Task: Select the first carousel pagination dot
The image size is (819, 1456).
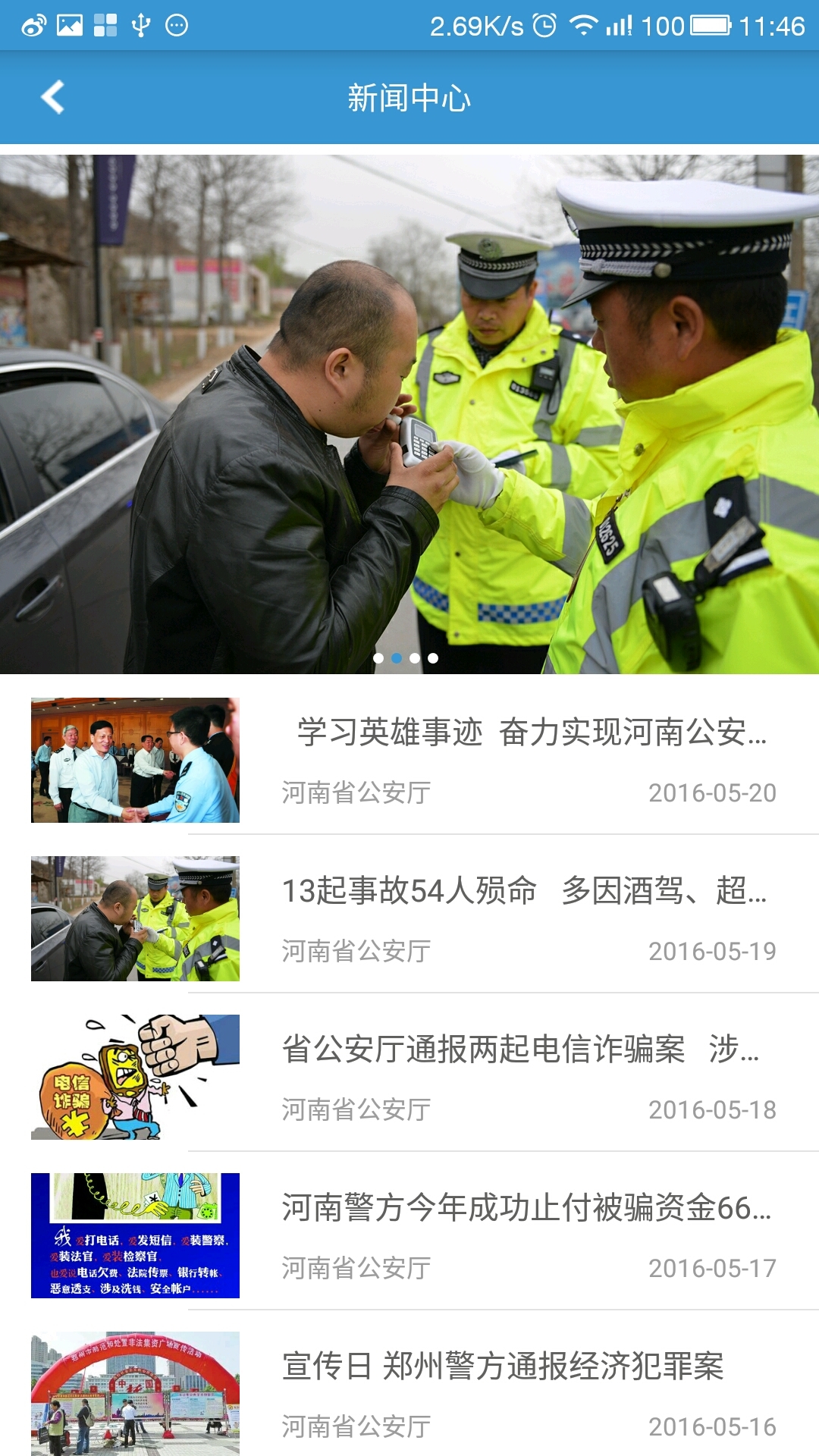Action: (377, 658)
